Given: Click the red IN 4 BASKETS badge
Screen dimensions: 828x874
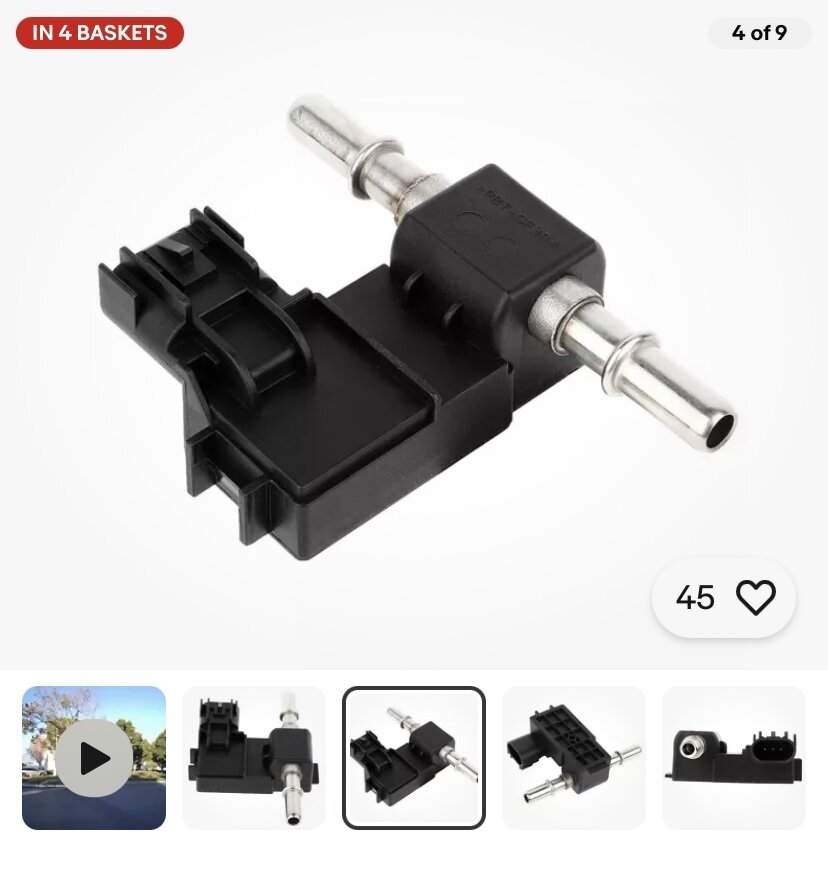Looking at the screenshot, I should (100, 31).
